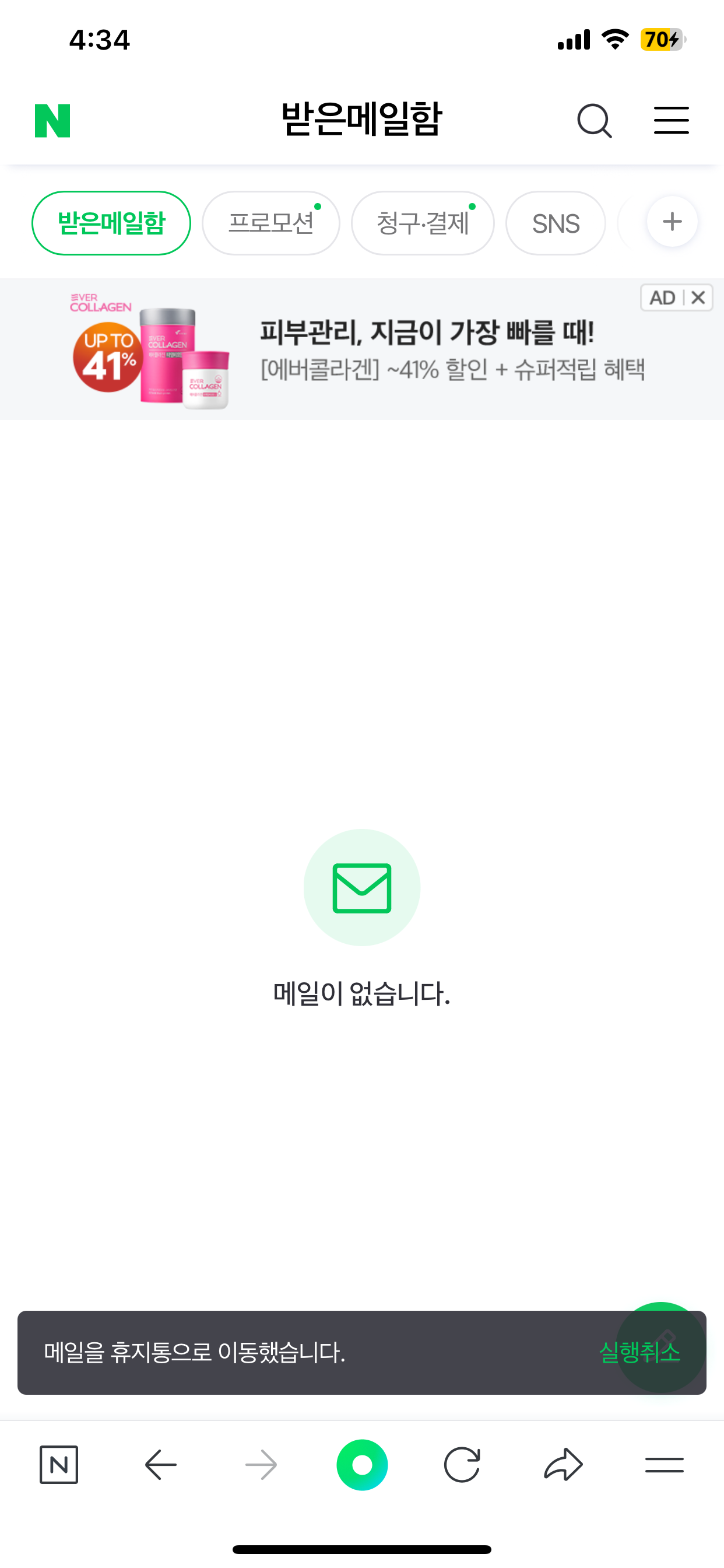Open the Naver N home button in toolbar
The image size is (724, 1568).
(58, 1465)
